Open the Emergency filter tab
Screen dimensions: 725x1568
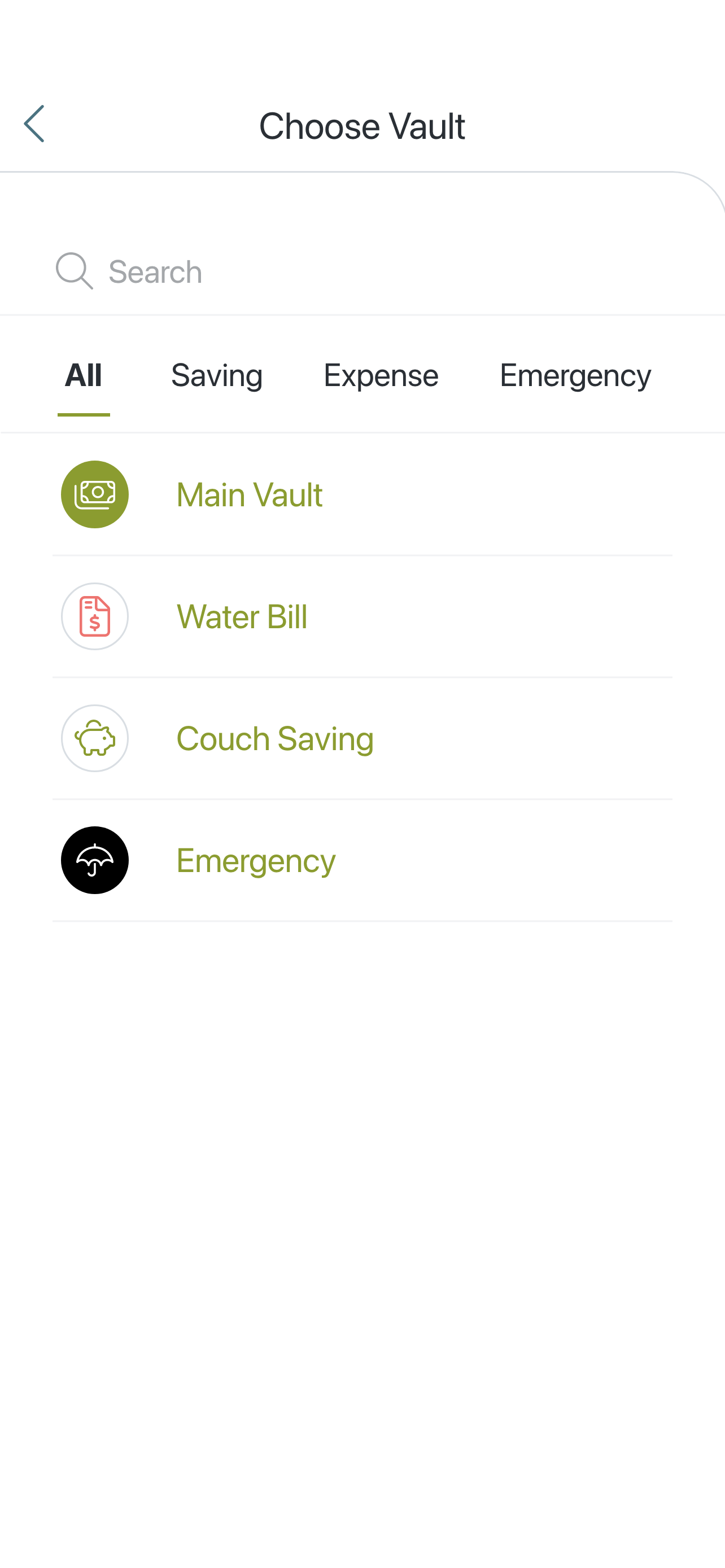pos(575,375)
